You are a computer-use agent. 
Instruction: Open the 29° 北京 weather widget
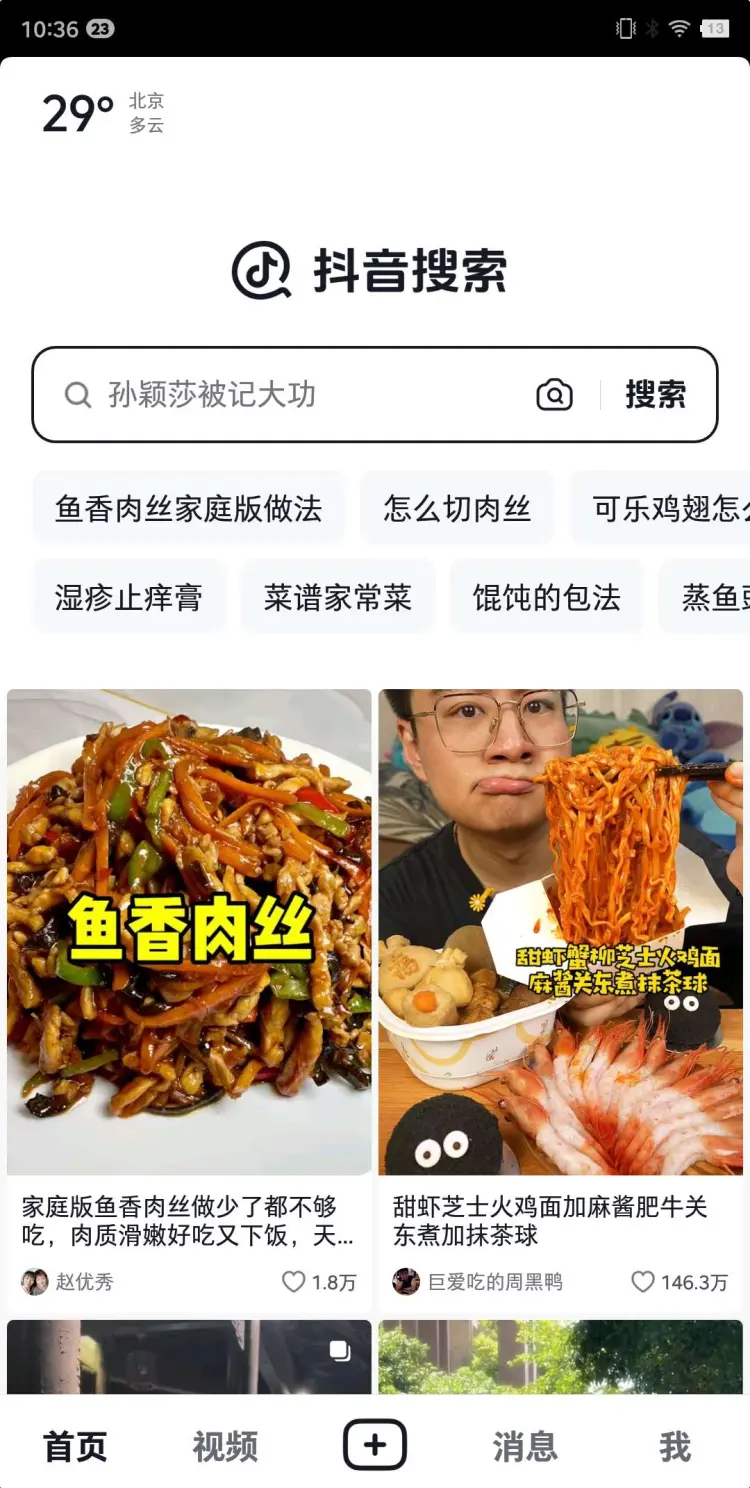point(103,113)
